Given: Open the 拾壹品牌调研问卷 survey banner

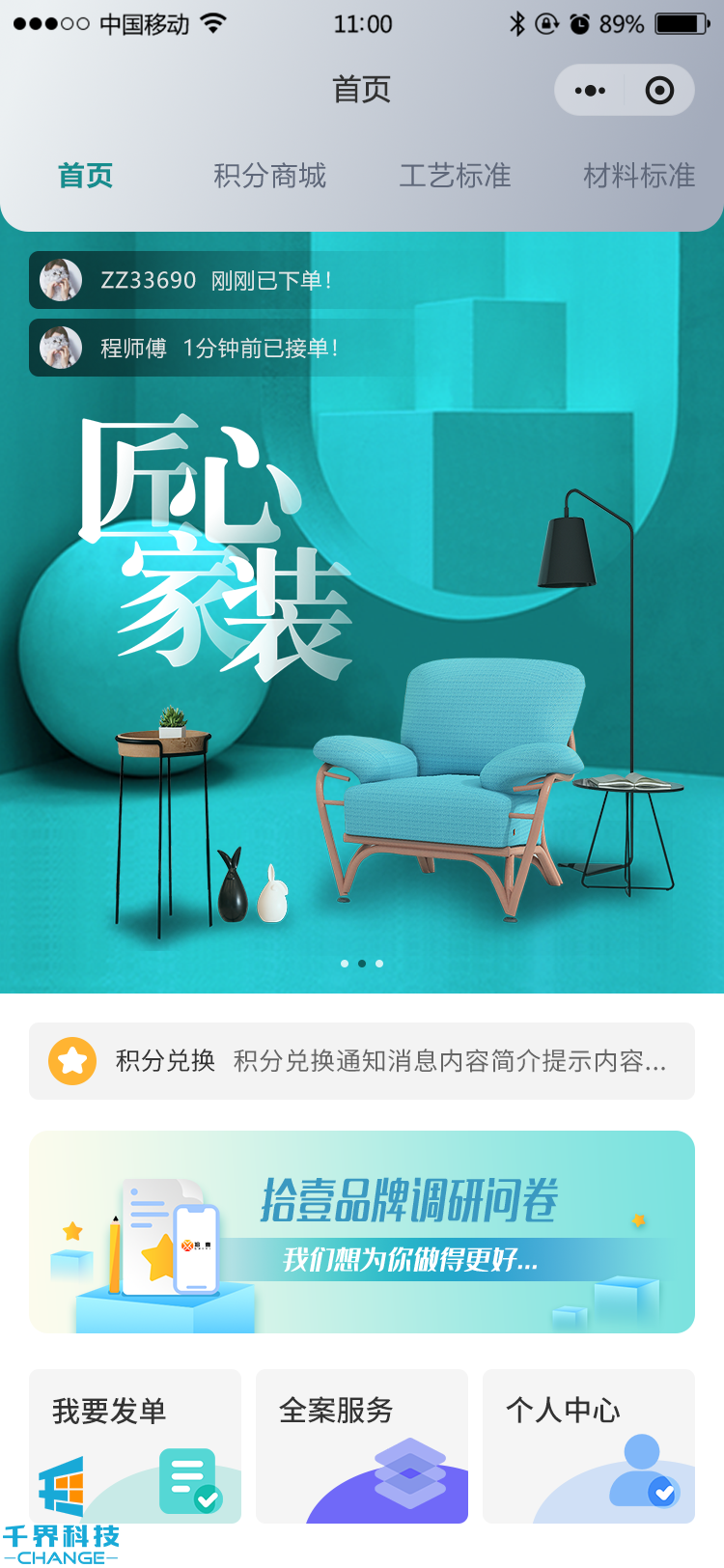Looking at the screenshot, I should pos(362,1231).
